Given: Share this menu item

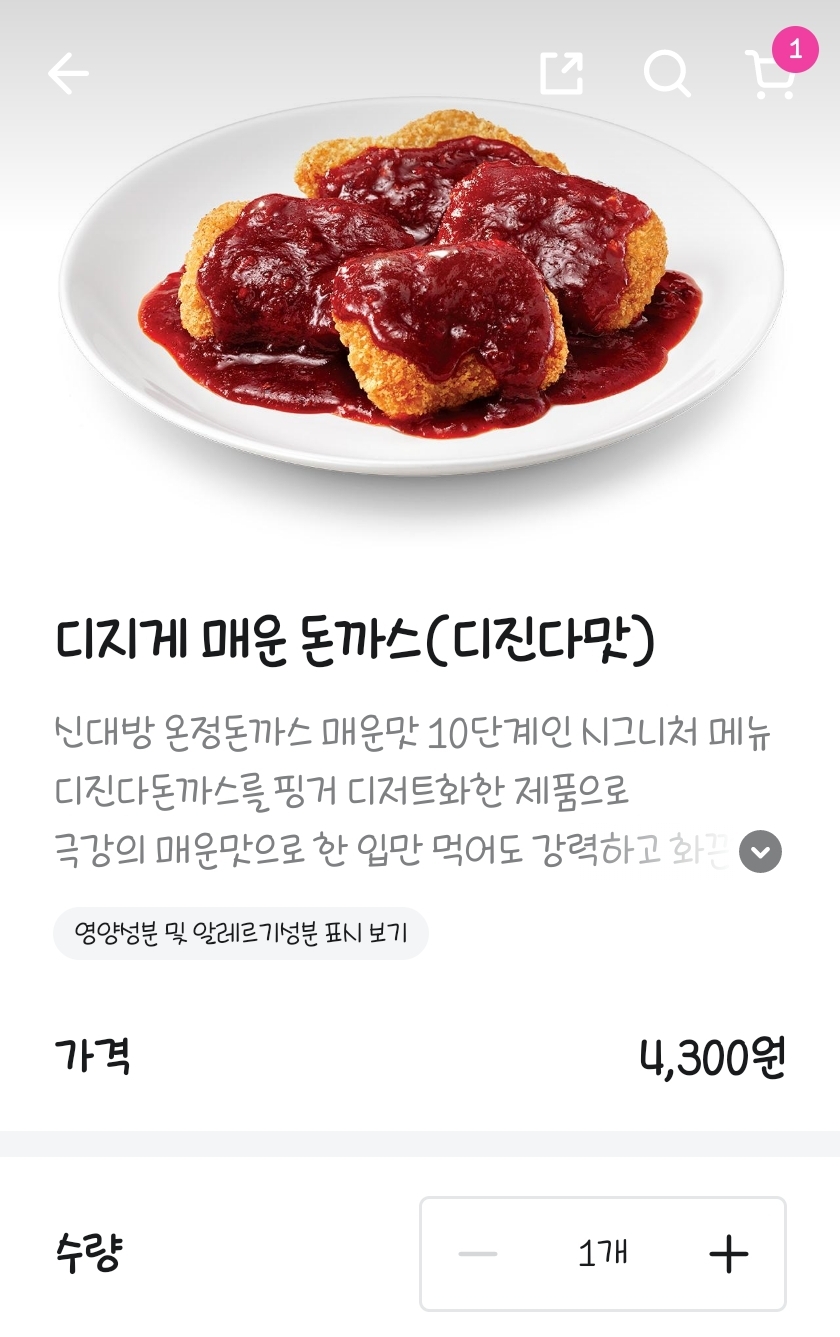Looking at the screenshot, I should coord(561,73).
